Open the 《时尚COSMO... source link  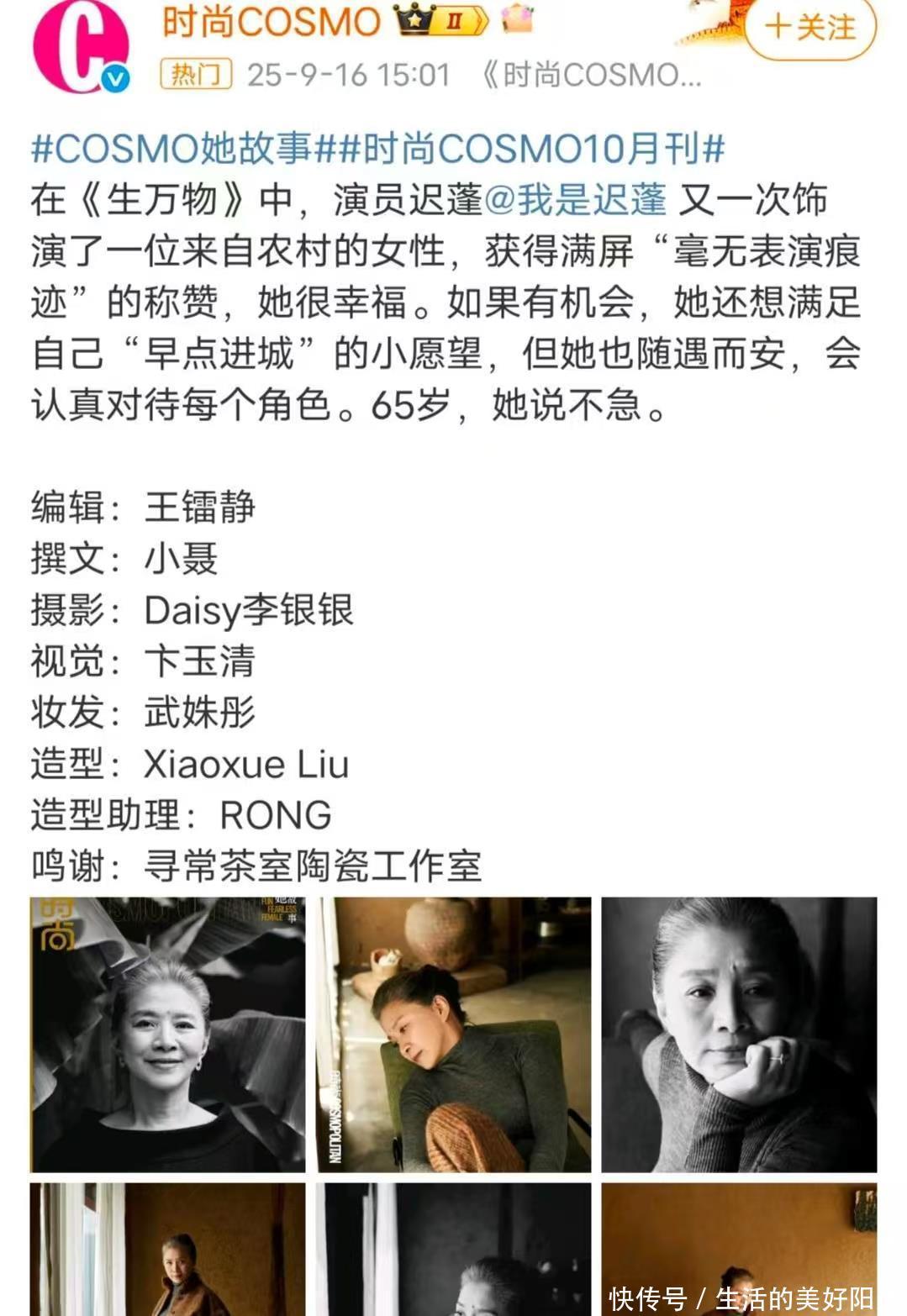tap(592, 76)
